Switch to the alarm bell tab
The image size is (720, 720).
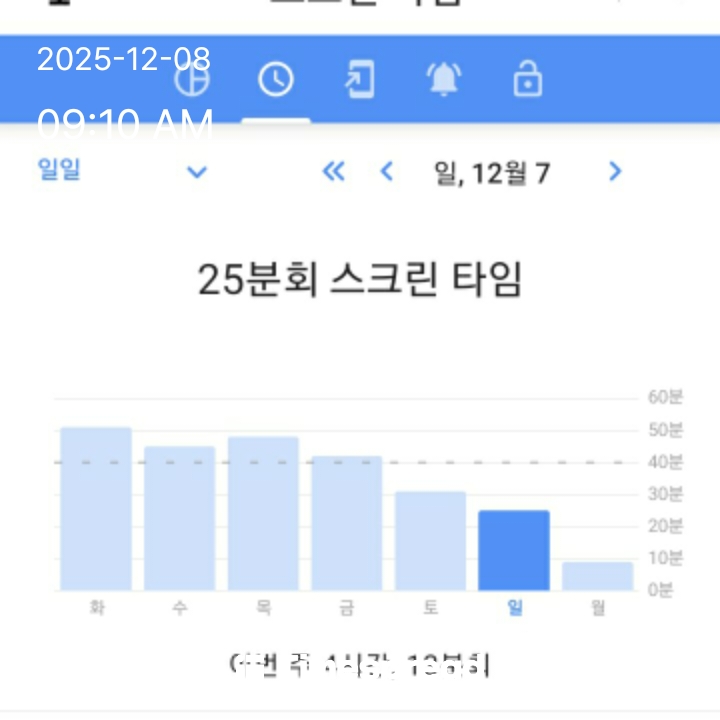coord(443,80)
